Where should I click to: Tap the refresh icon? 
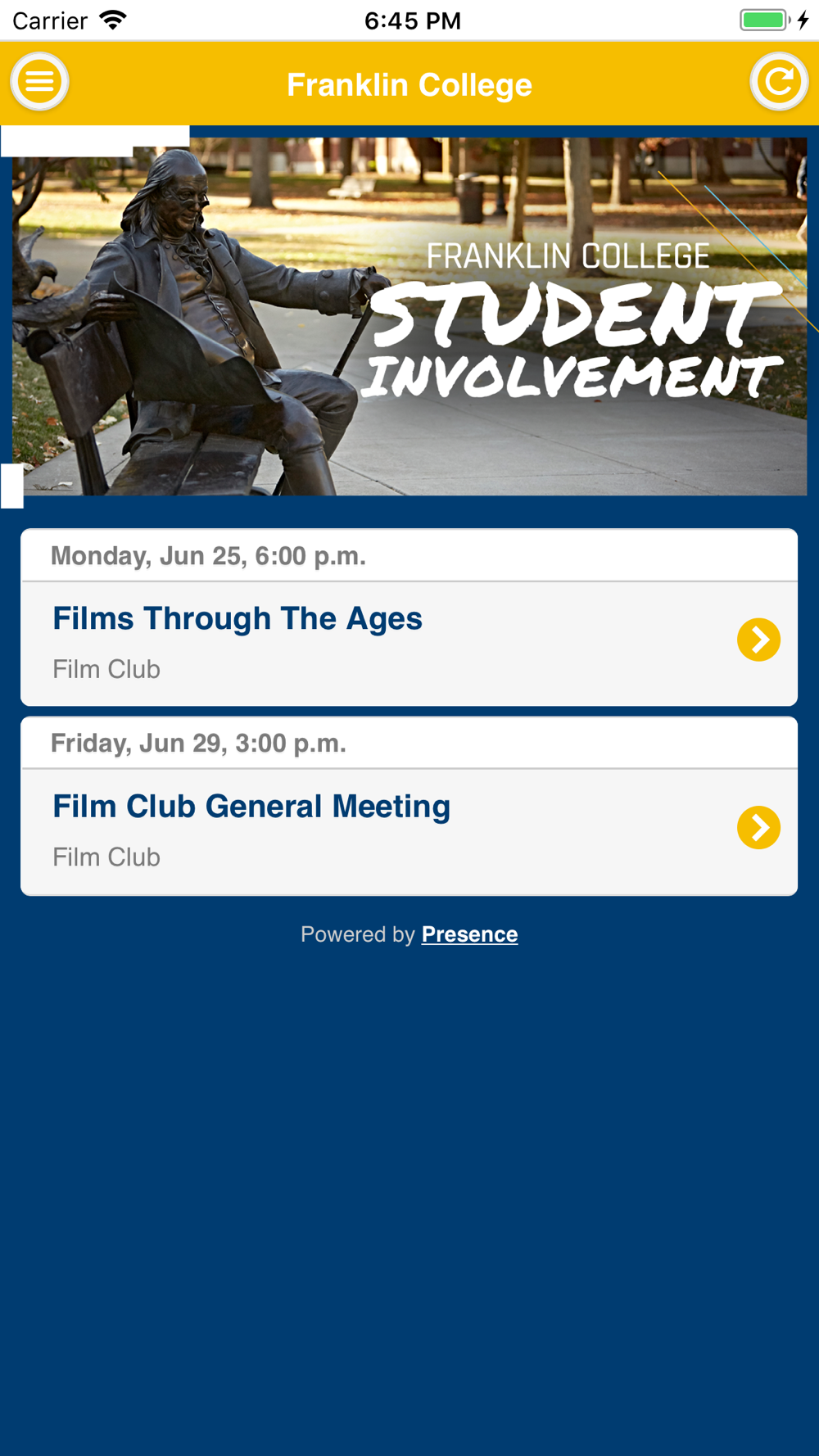(x=779, y=82)
